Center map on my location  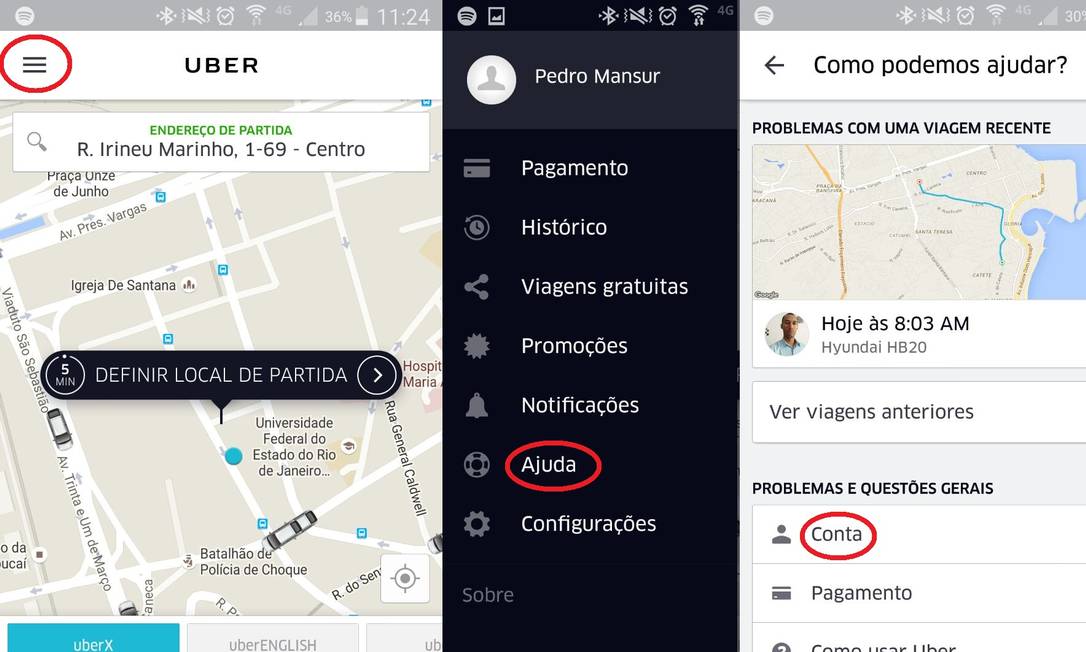tap(405, 578)
